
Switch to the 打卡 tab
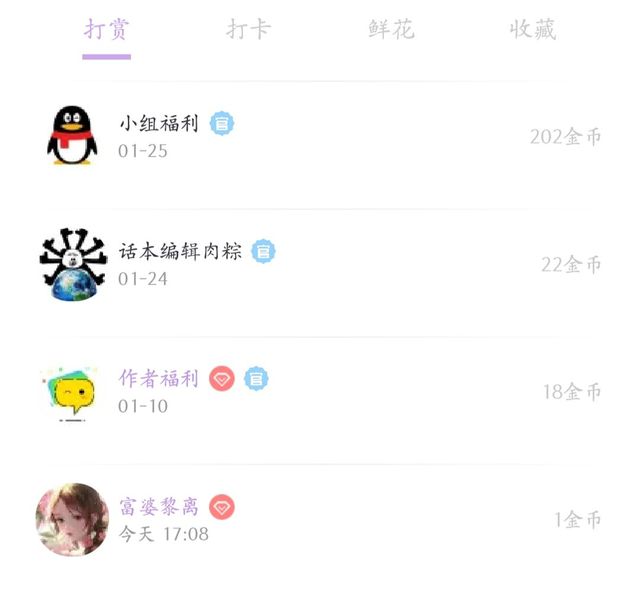[248, 30]
